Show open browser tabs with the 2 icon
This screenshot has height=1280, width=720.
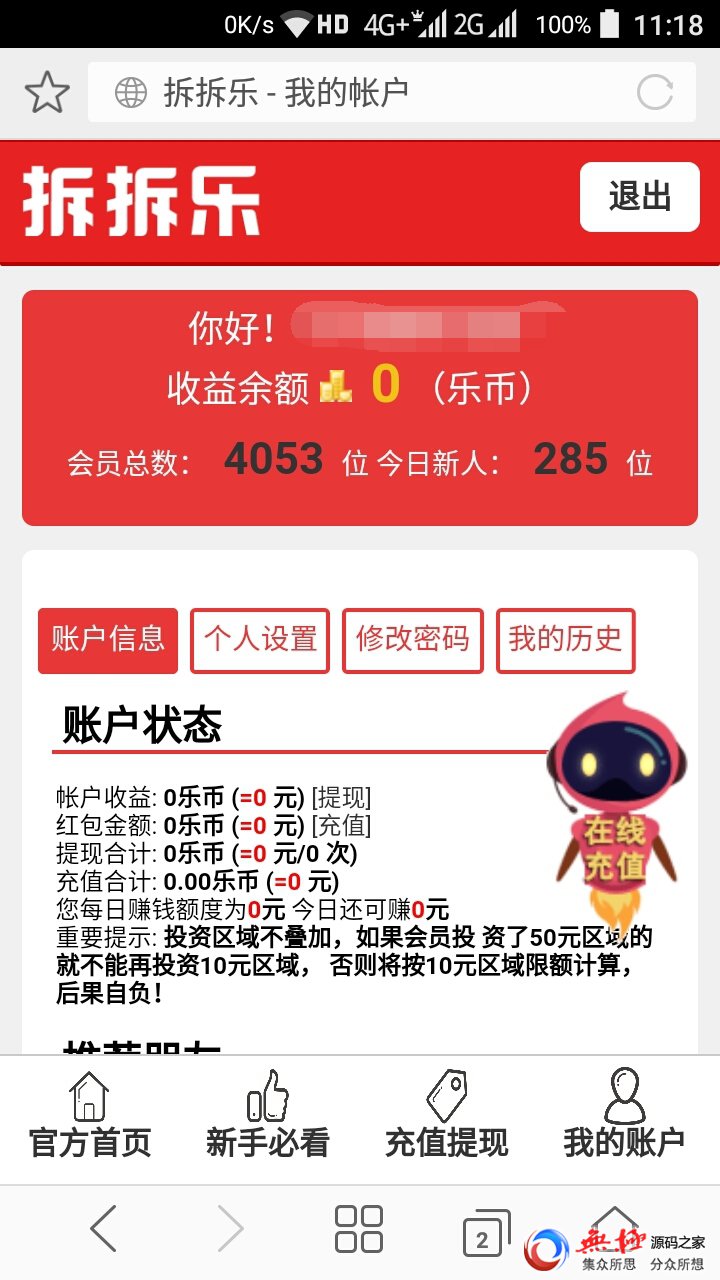point(484,1238)
